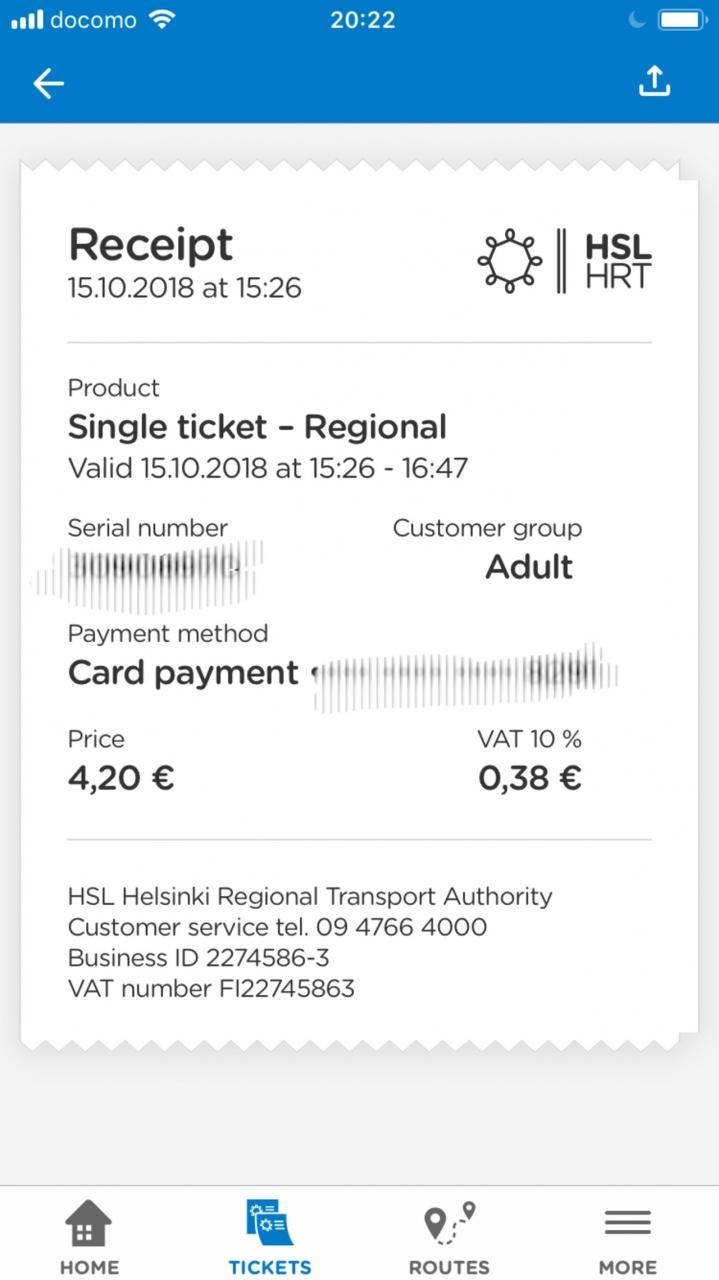719x1280 pixels.
Task: Share this receipt
Action: (654, 82)
